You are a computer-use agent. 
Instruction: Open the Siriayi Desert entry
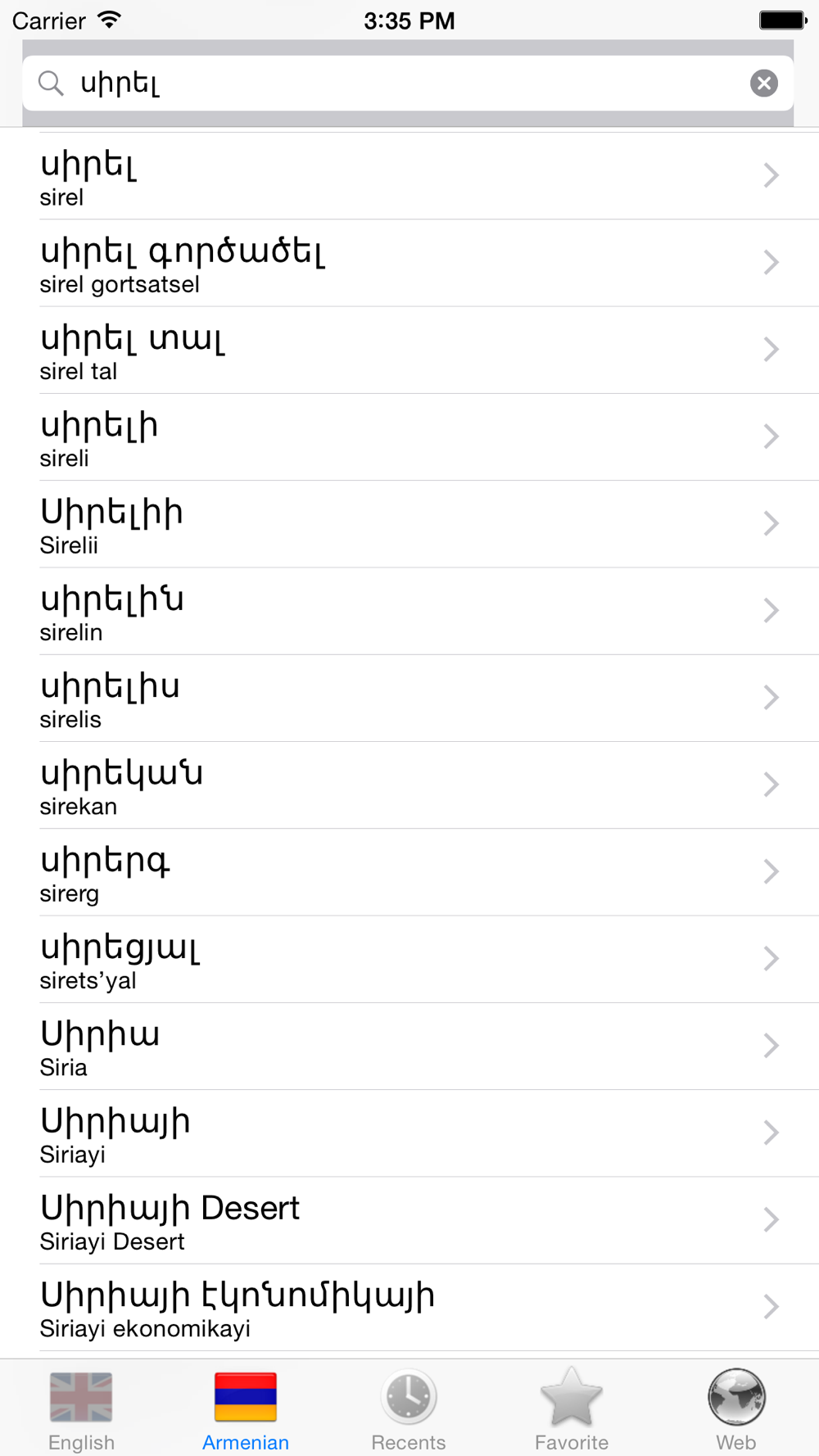[x=409, y=1221]
